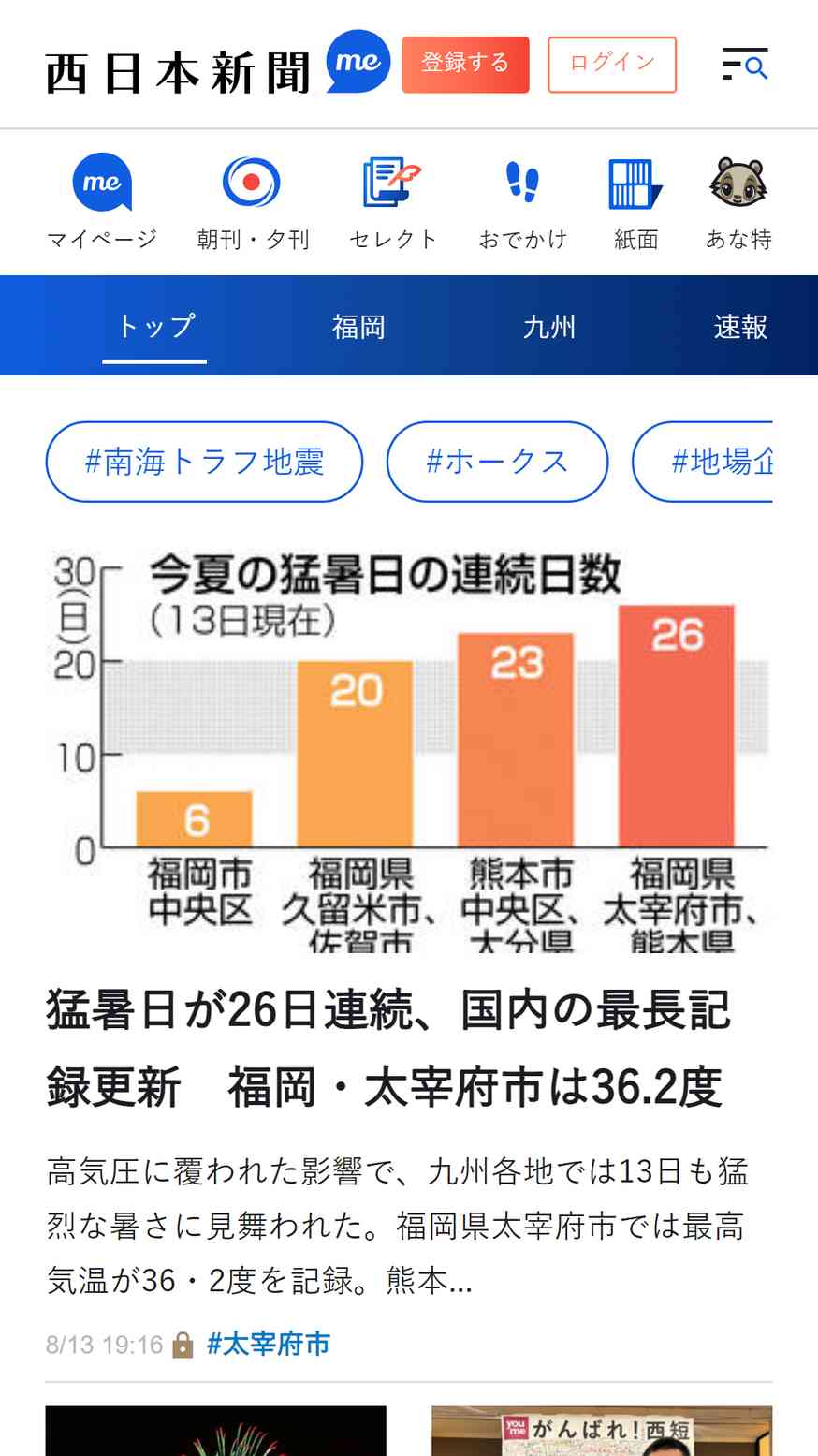
Task: Tap the ログイン login button
Action: pyautogui.click(x=612, y=65)
